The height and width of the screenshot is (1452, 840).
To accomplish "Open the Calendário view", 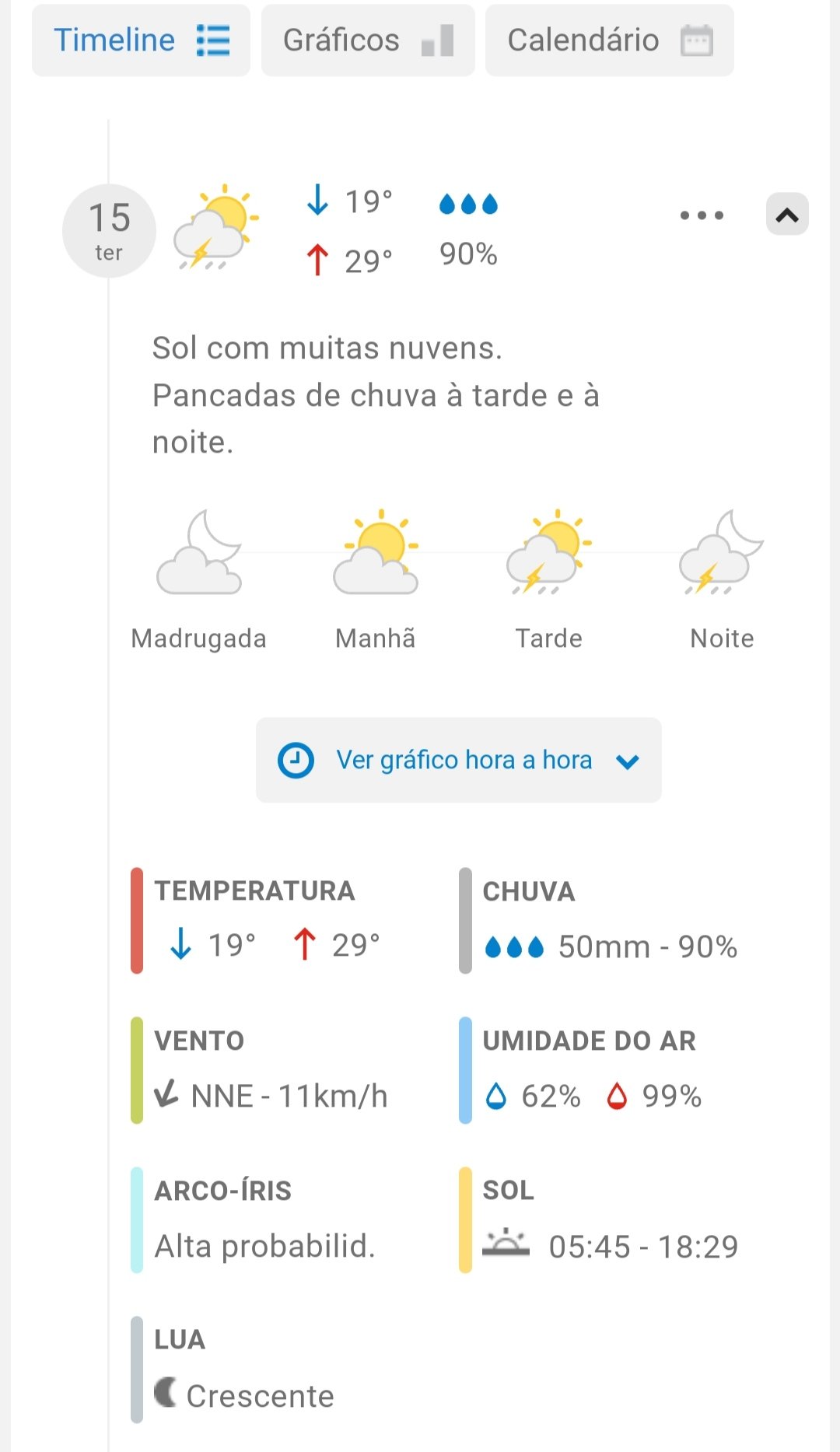I will click(609, 40).
